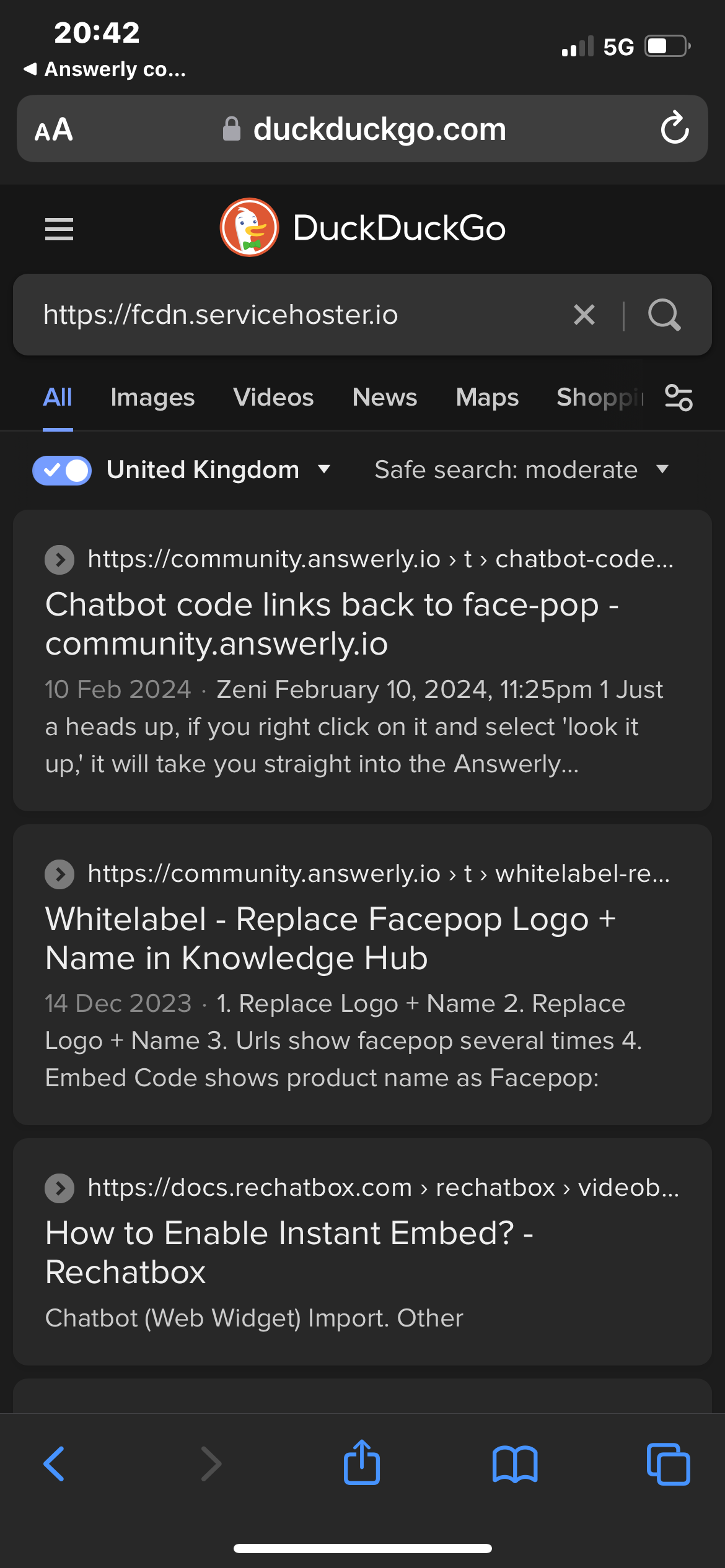Open search settings sliders icon
Image resolution: width=725 pixels, height=1568 pixels.
(x=679, y=398)
